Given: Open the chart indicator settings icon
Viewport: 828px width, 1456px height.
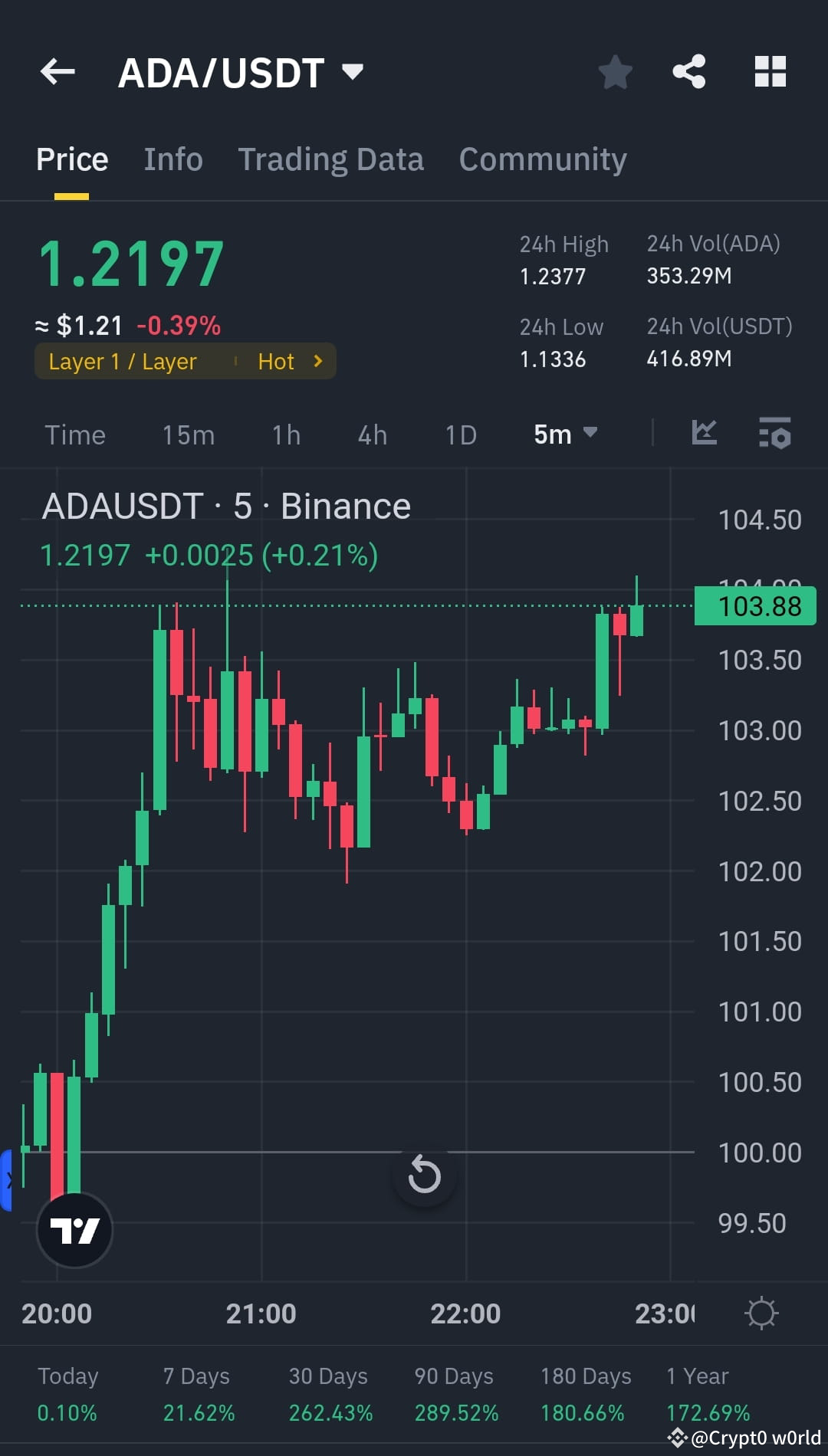Looking at the screenshot, I should (x=774, y=435).
